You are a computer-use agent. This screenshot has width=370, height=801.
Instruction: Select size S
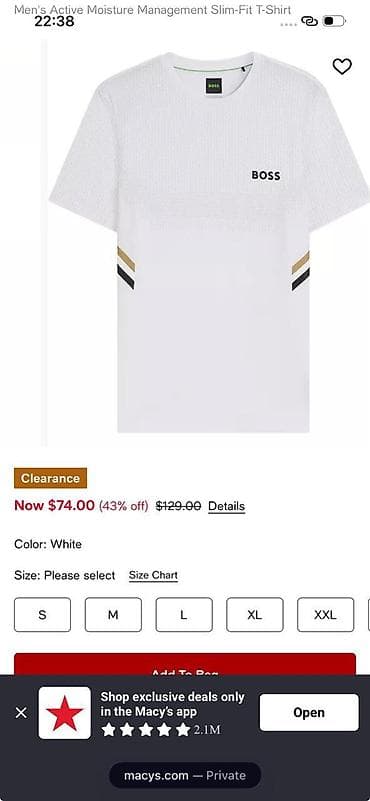(42, 615)
